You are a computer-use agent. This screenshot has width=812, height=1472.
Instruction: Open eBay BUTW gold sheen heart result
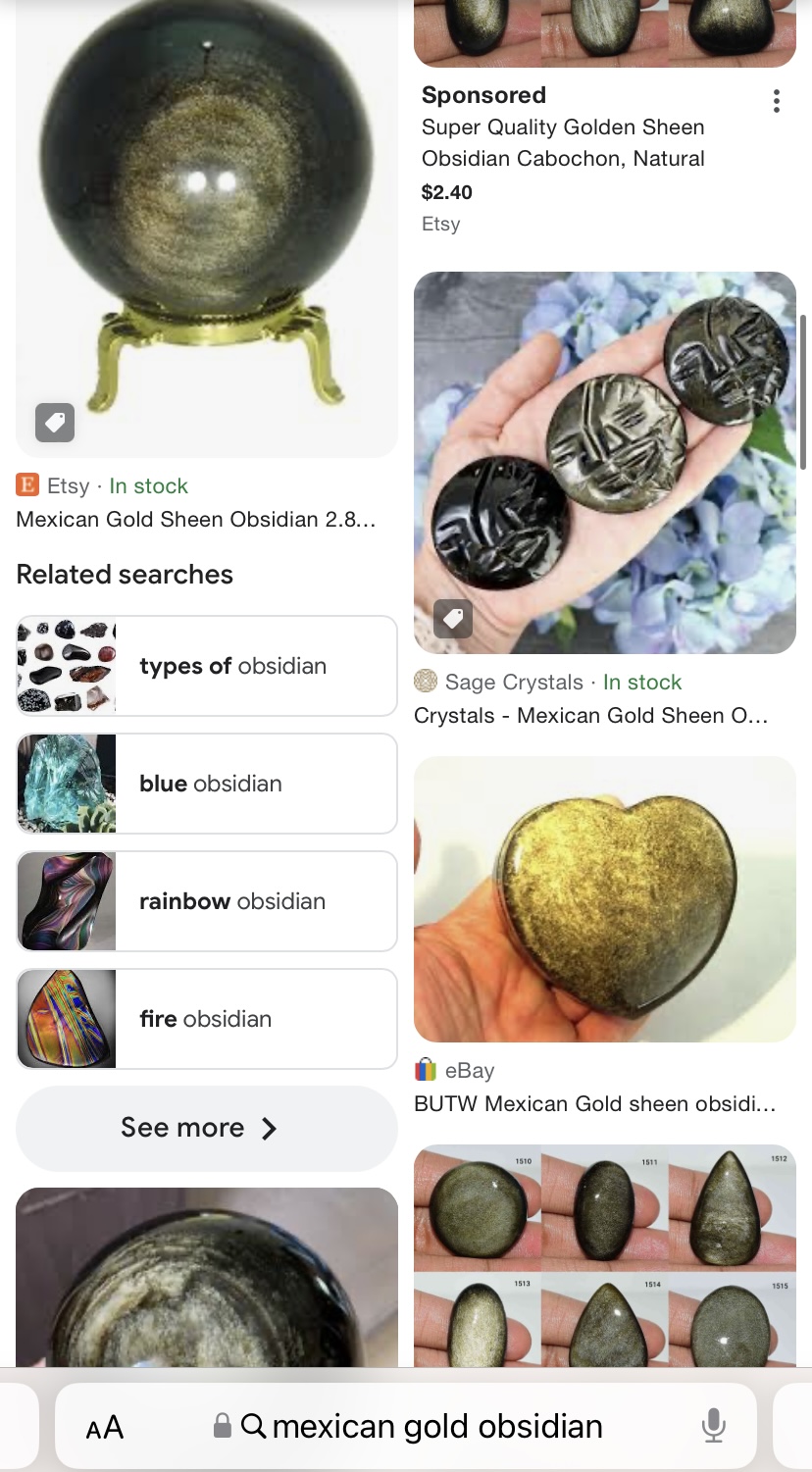[x=605, y=899]
